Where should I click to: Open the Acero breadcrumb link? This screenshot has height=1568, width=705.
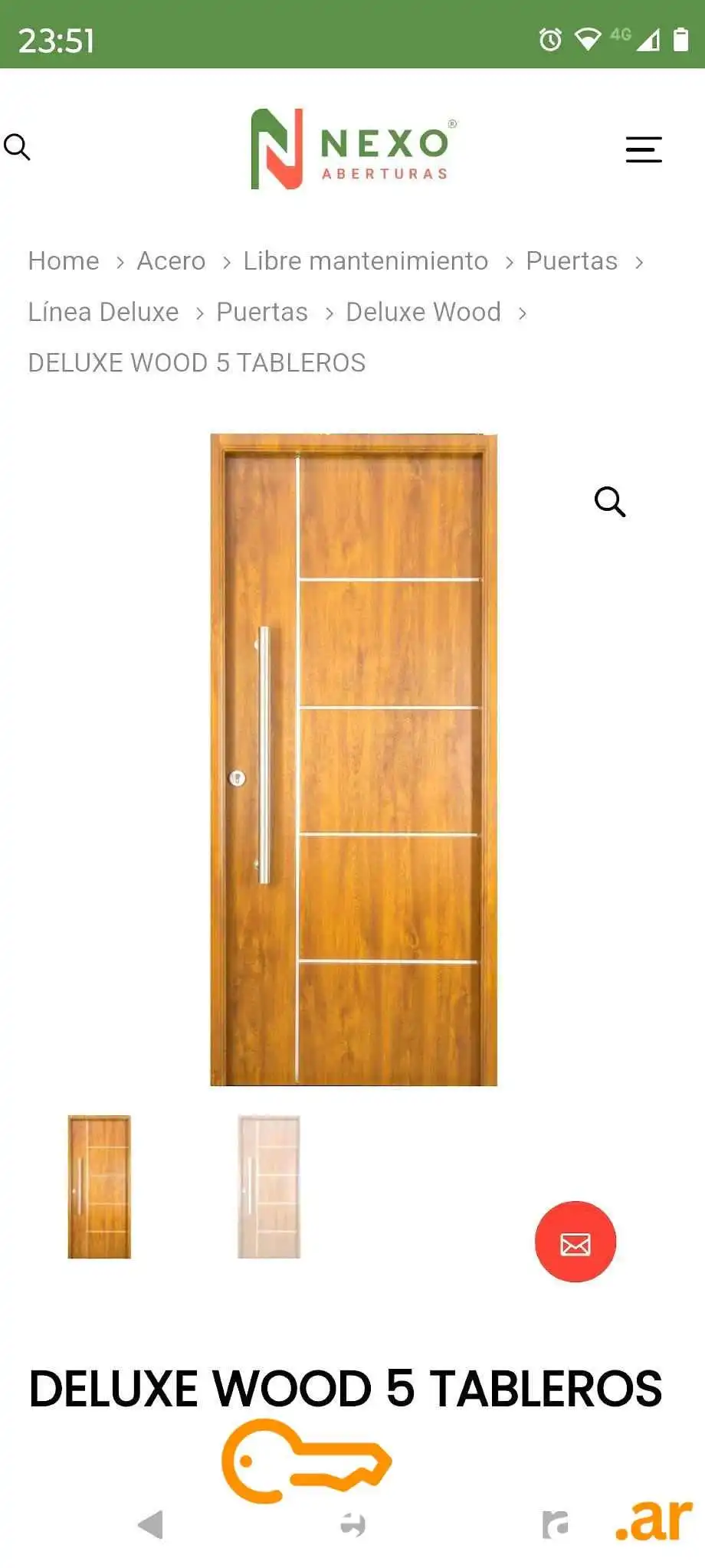pos(171,261)
